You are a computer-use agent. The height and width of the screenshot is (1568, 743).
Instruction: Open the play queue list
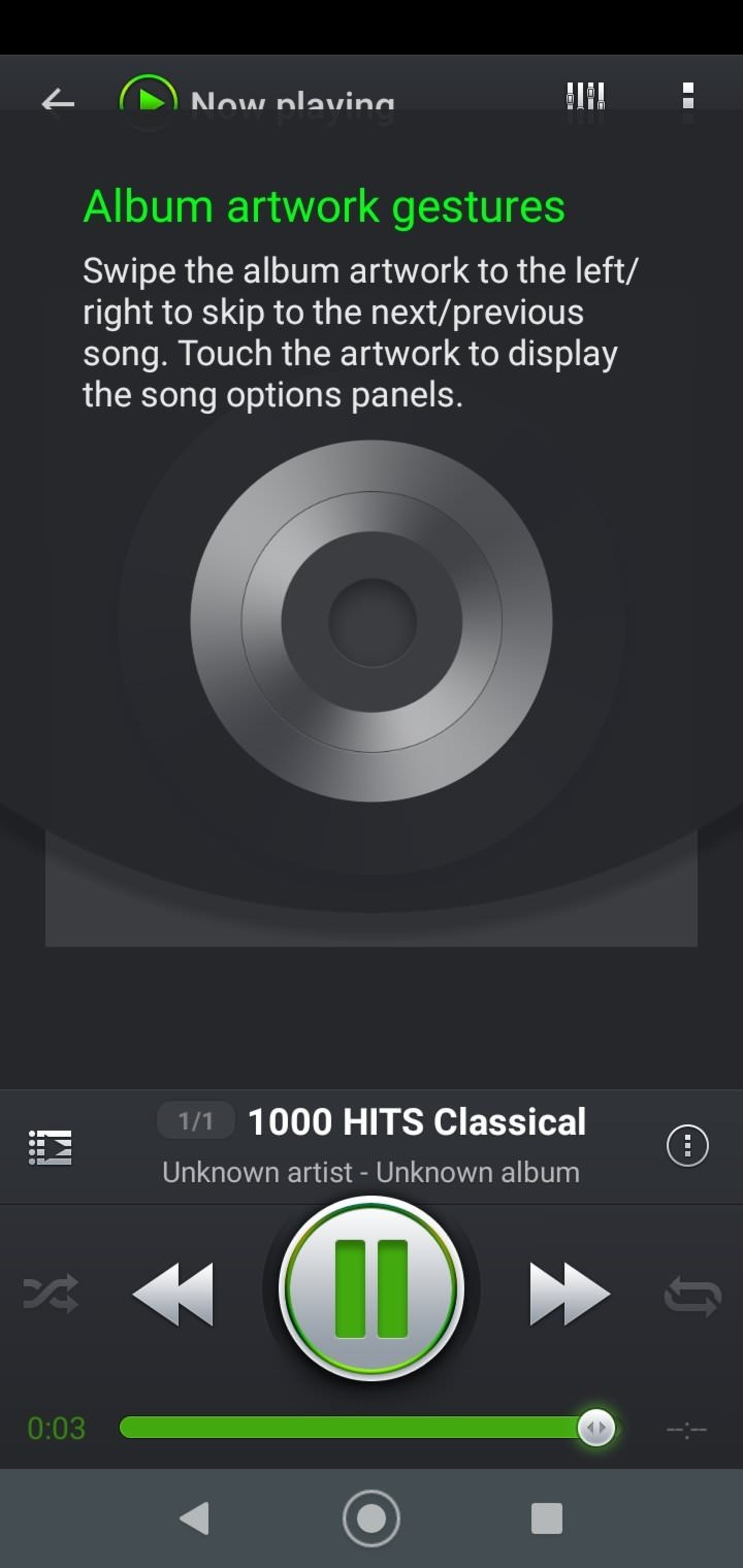(x=50, y=1147)
